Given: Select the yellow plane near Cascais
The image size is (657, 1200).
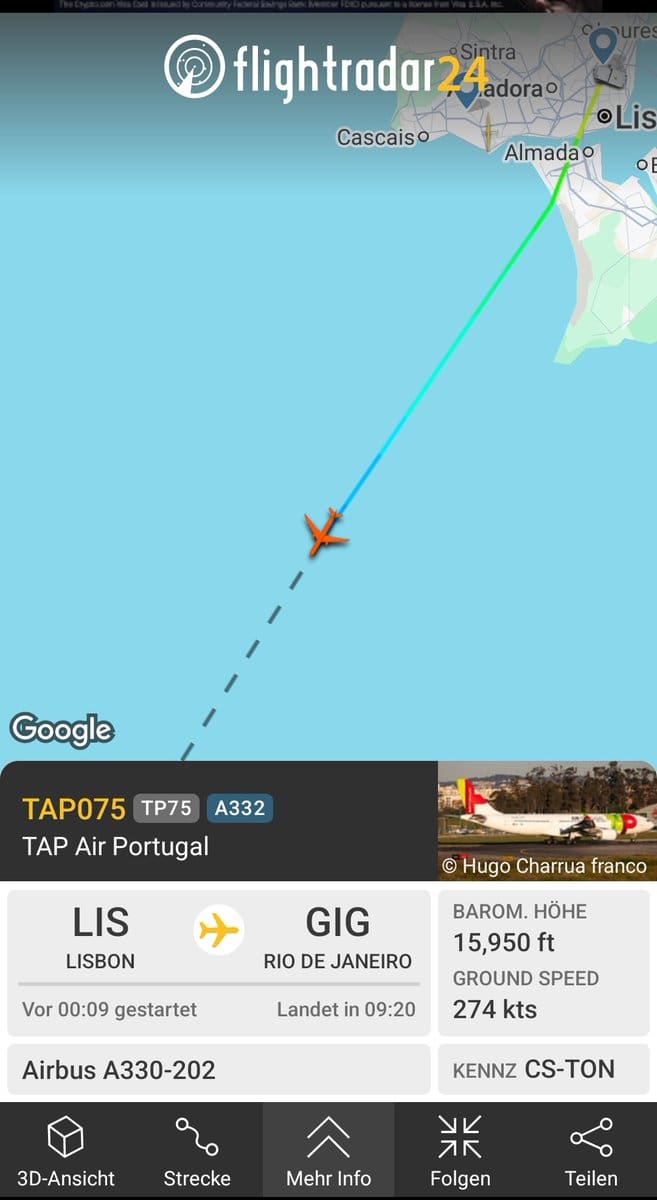Looking at the screenshot, I should coord(489,132).
